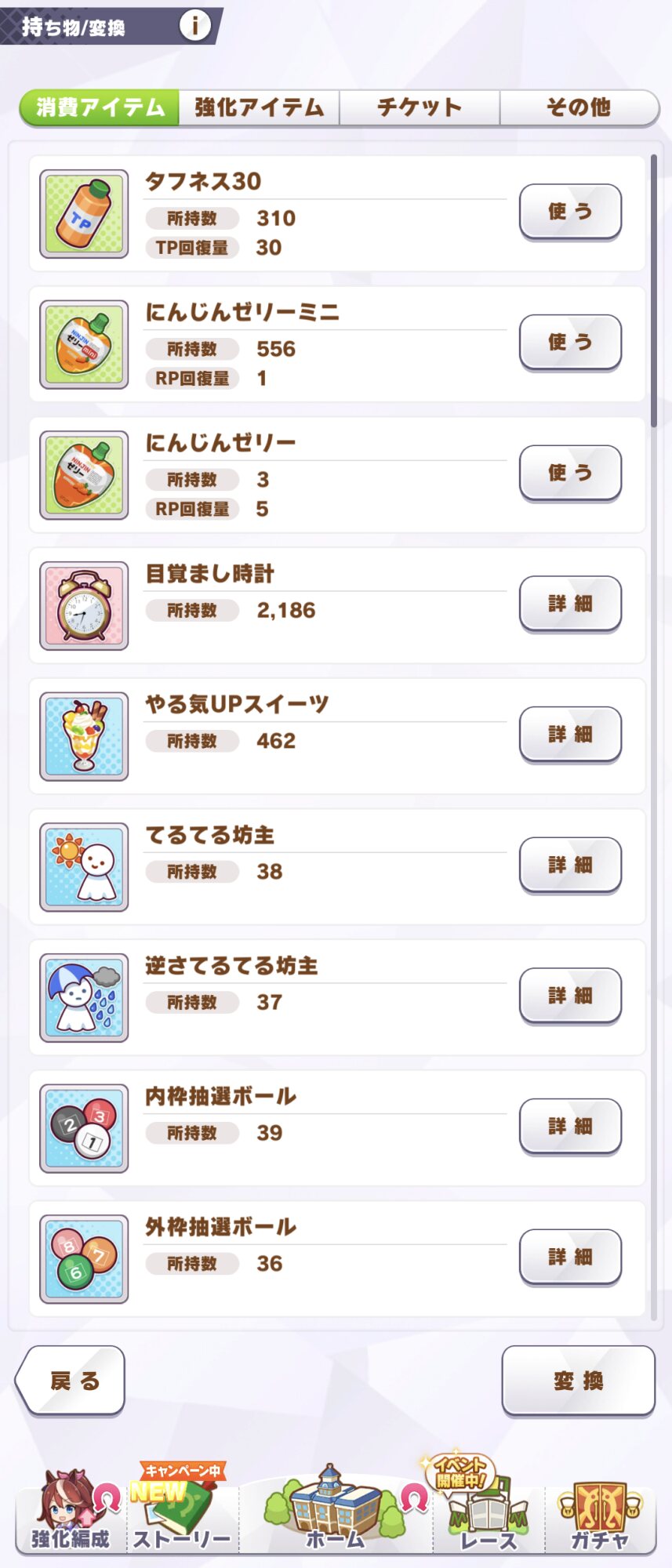Open the その他 tab

click(x=579, y=107)
